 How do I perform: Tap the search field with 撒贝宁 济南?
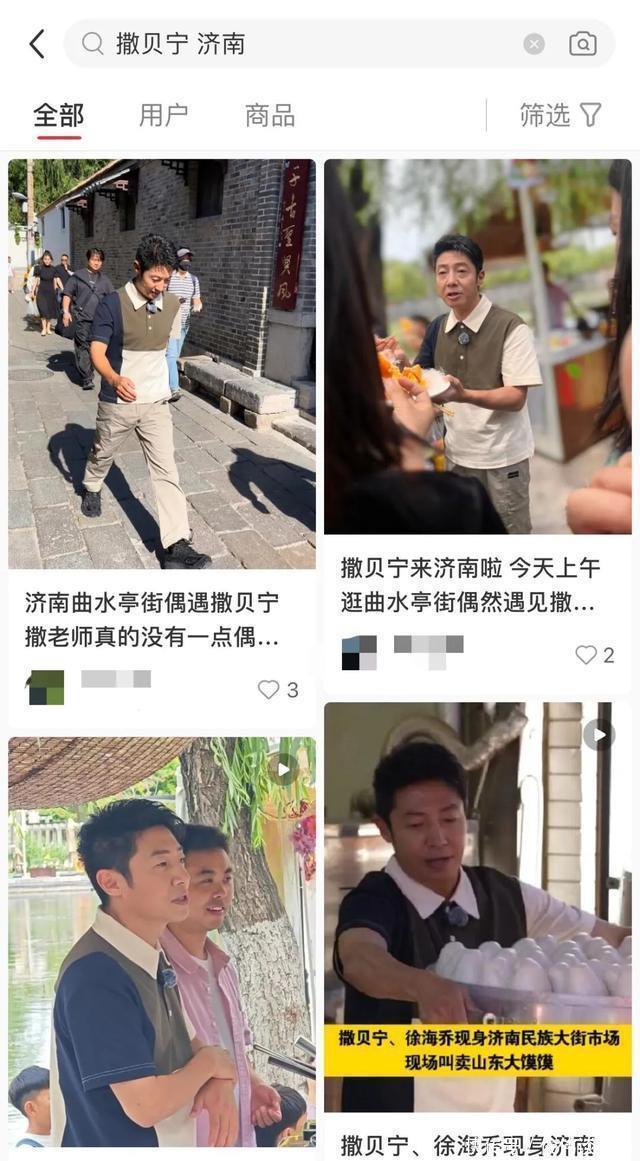click(300, 44)
